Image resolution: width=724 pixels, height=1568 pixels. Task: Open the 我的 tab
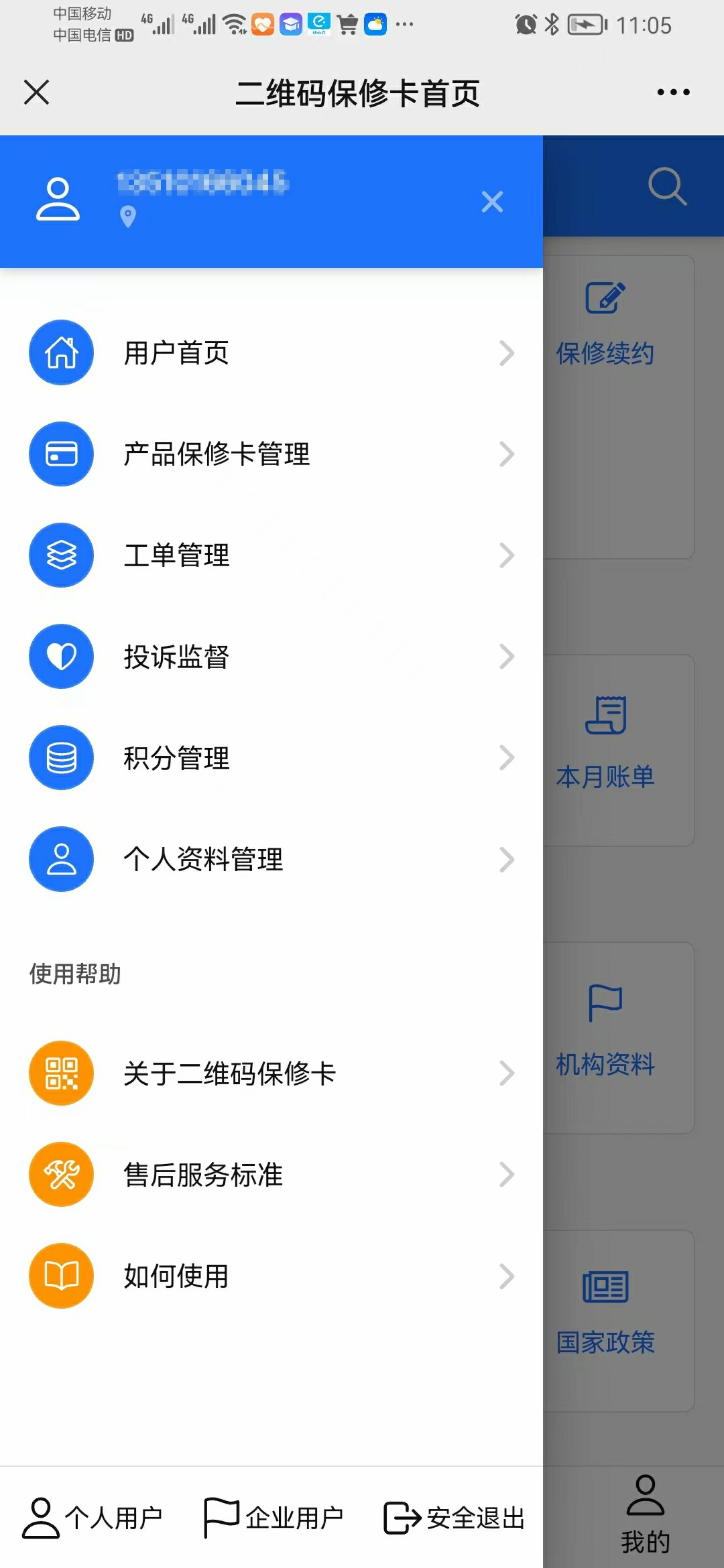pos(645,1514)
